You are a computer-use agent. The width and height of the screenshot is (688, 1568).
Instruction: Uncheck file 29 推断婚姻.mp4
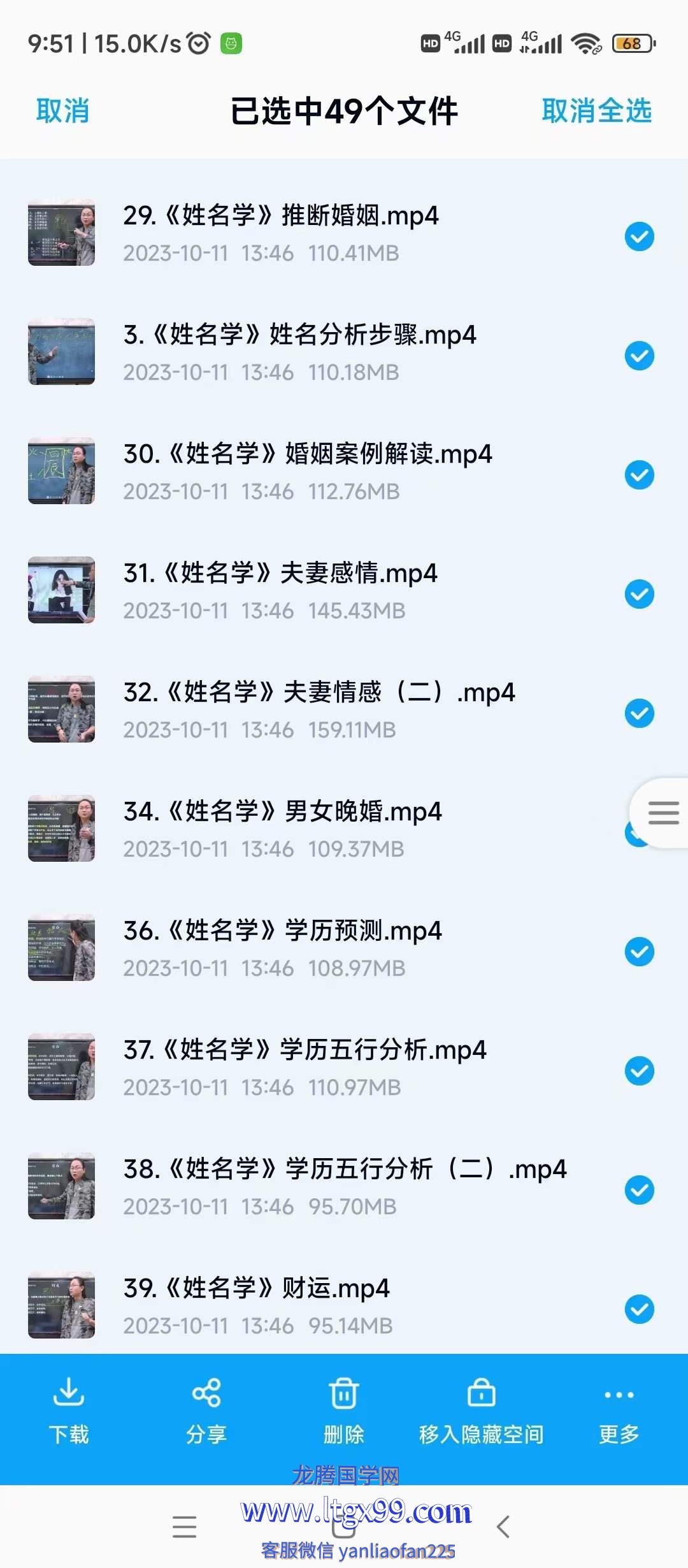pos(639,237)
